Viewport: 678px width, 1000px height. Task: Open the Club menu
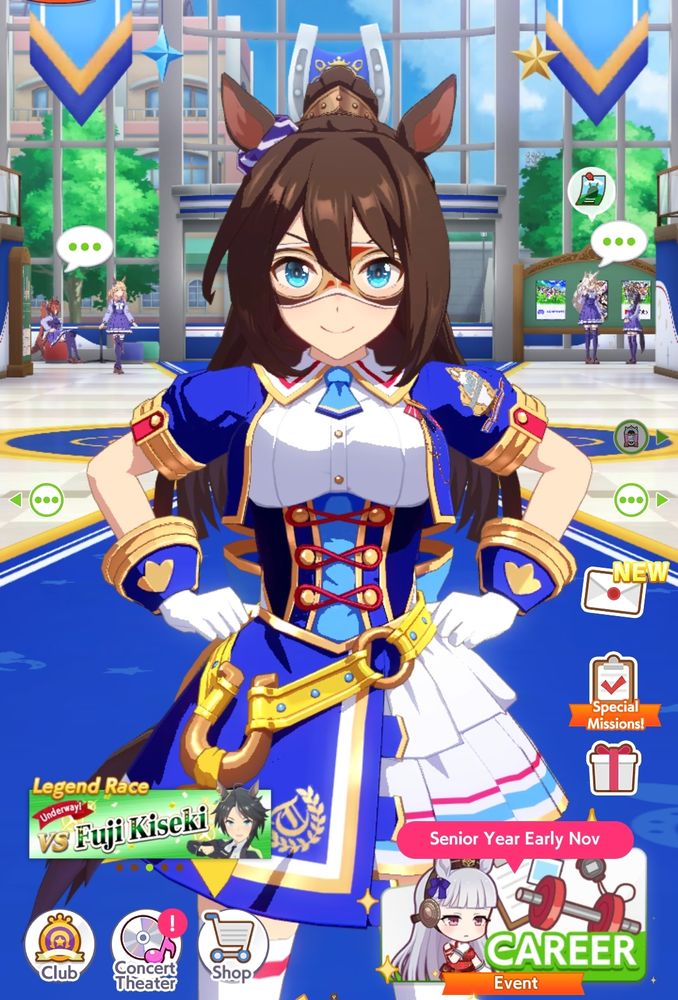(59, 944)
